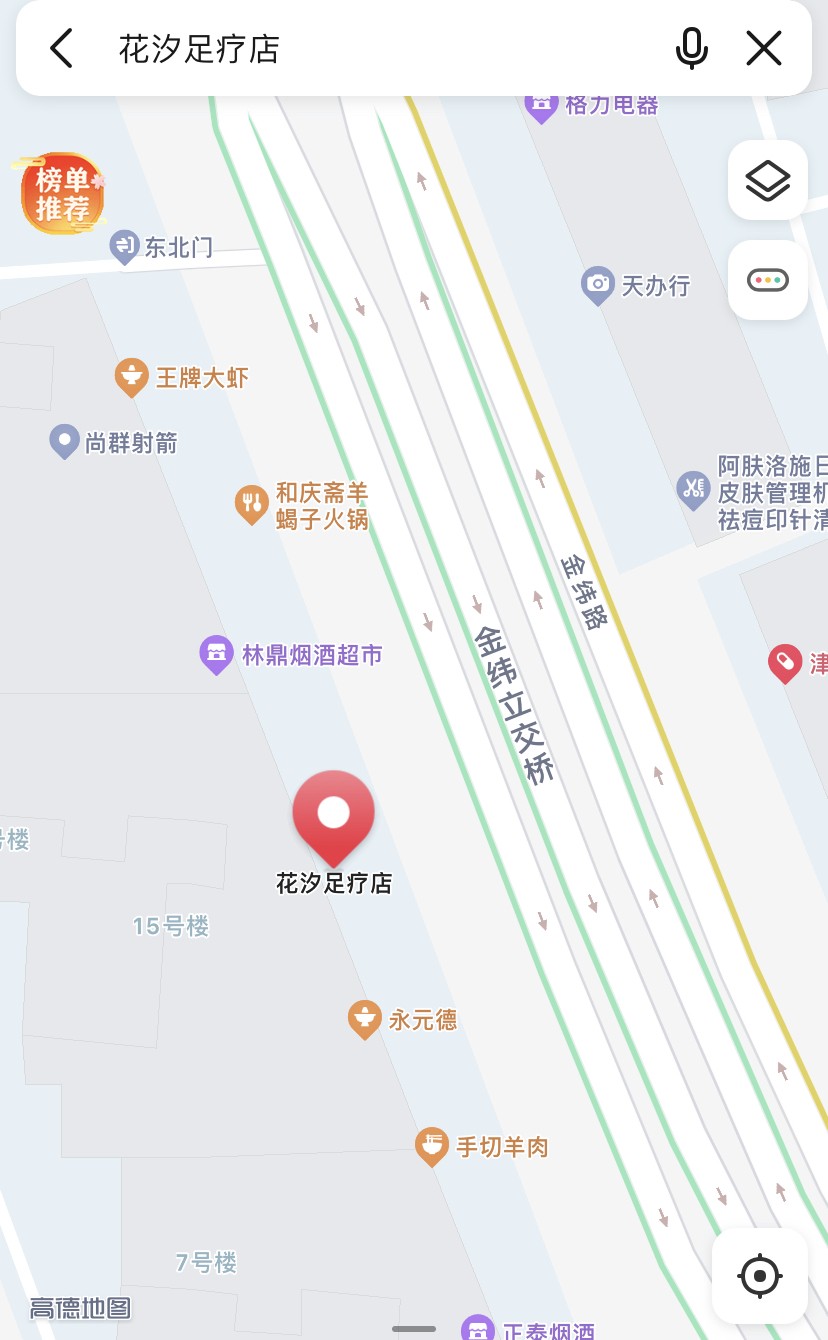The width and height of the screenshot is (828, 1340).
Task: Open 东北门 gate marker
Action: (x=124, y=246)
